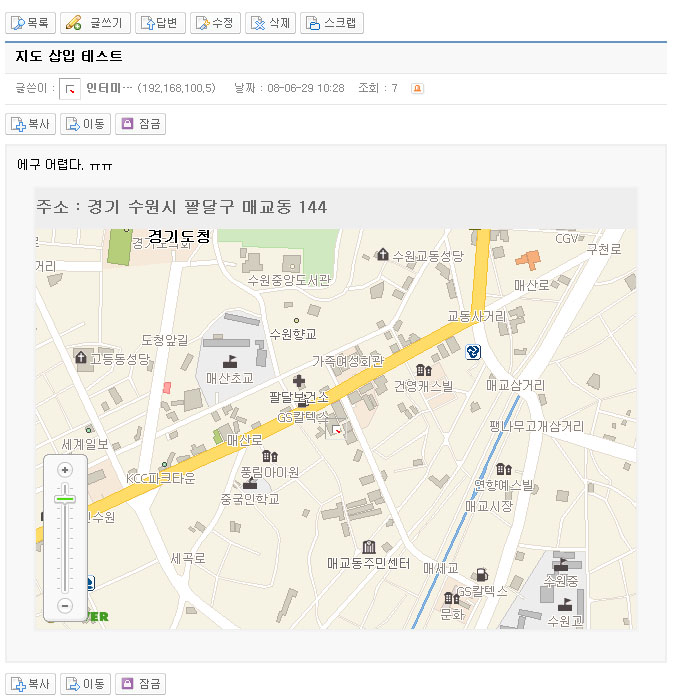This screenshot has width=677, height=696.
Task: Tap the map zoom level slider track
Action: pyautogui.click(x=65, y=540)
